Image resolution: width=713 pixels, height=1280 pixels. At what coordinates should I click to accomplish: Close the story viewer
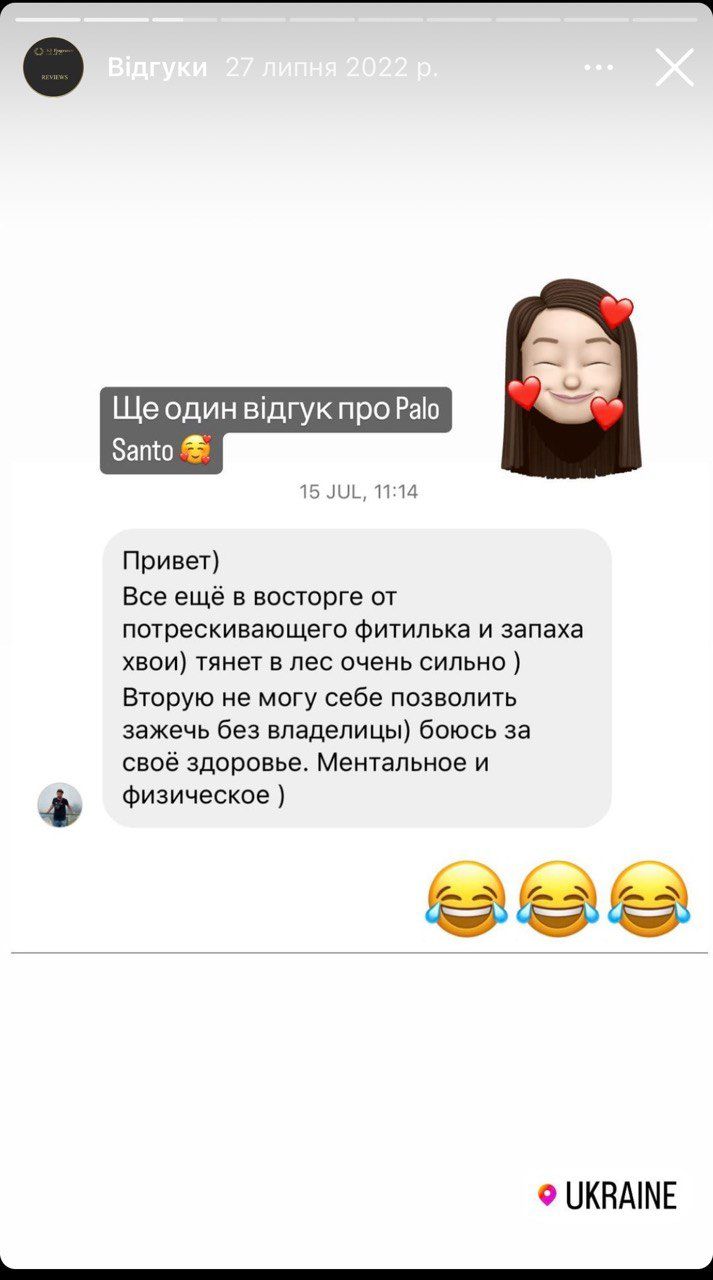click(674, 68)
